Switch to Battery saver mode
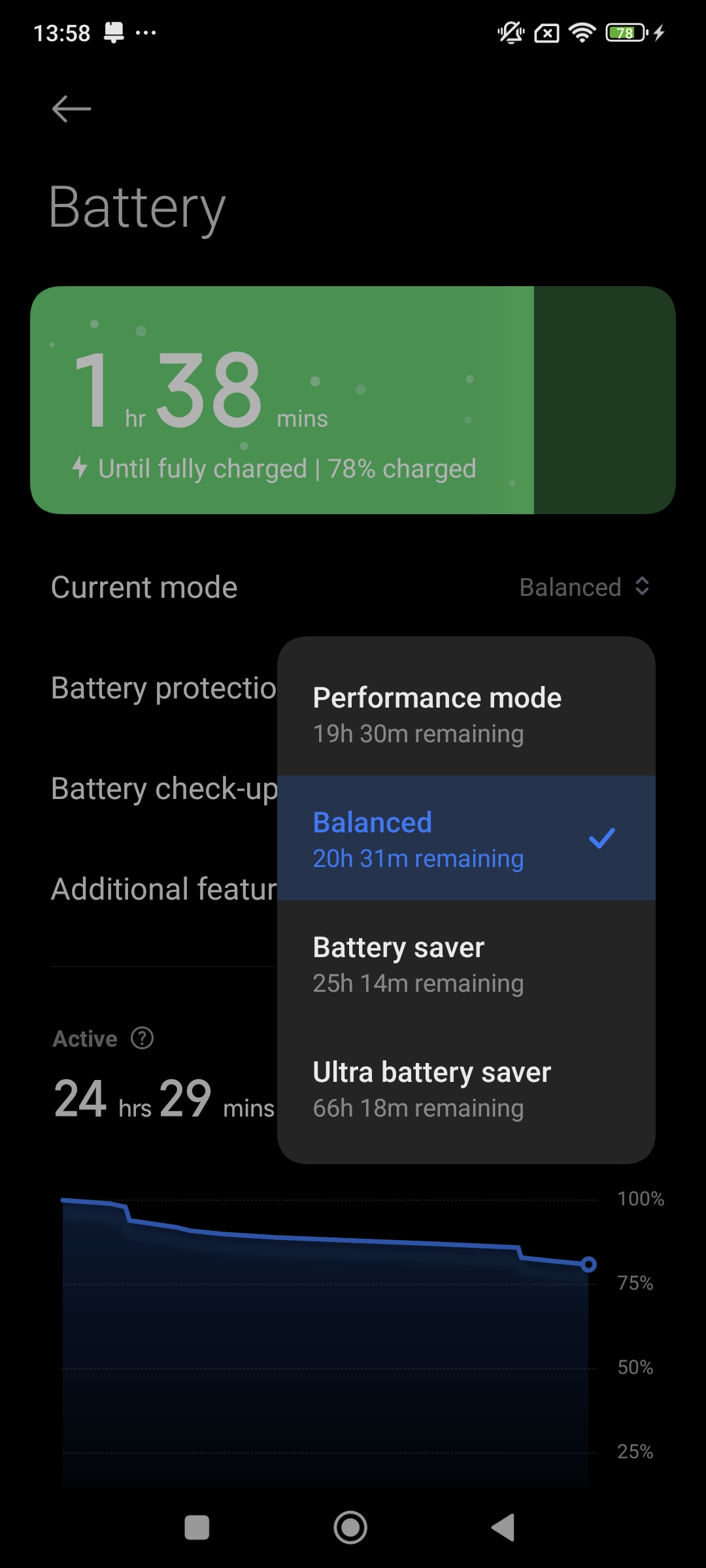 [x=465, y=964]
